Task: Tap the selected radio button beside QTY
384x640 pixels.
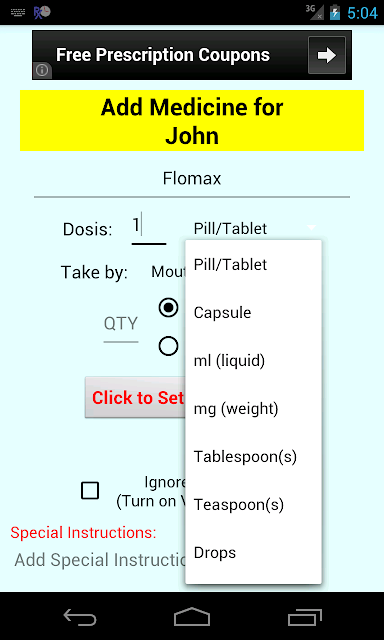Action: (x=169, y=308)
